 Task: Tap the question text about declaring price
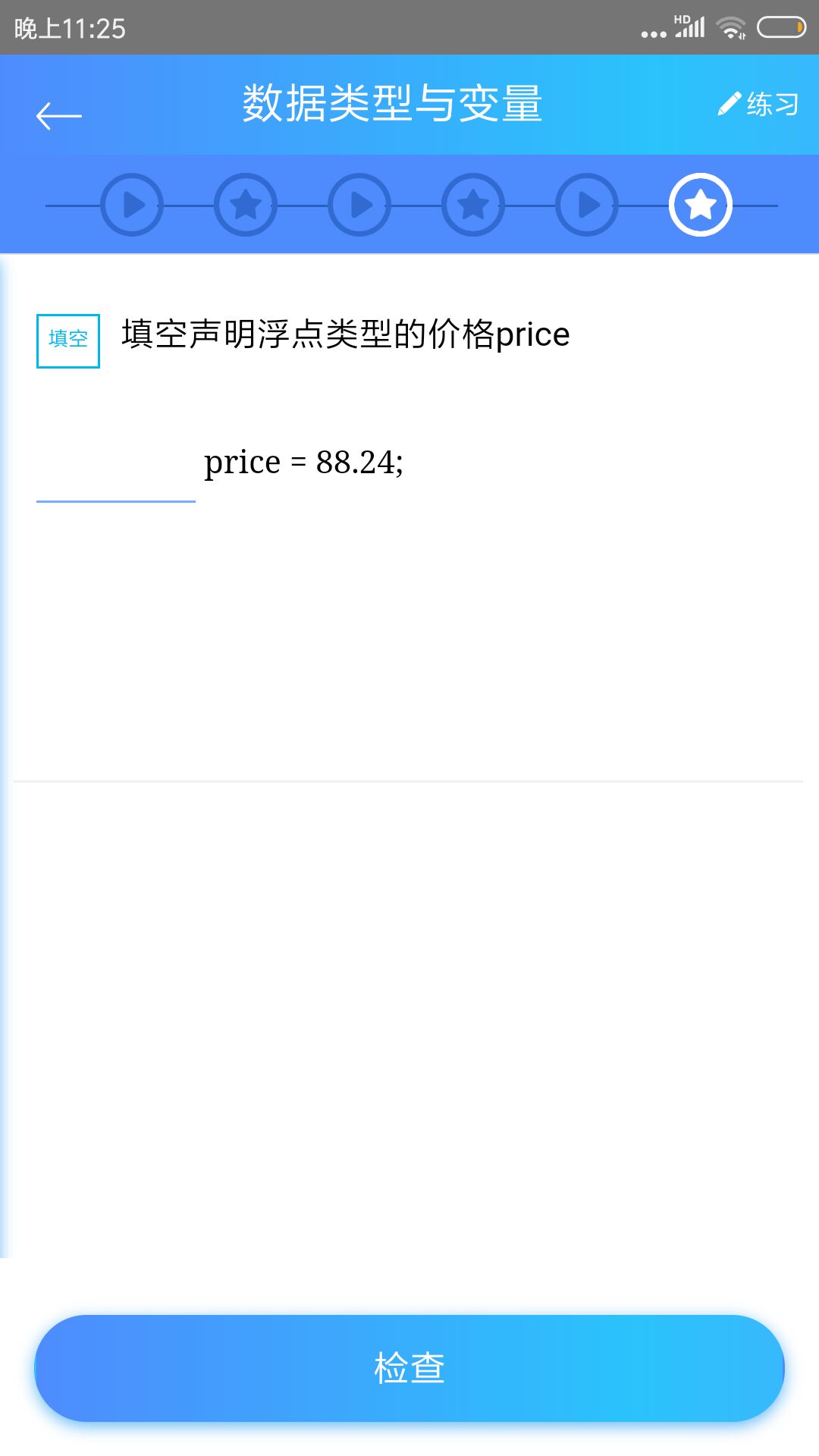[x=344, y=334]
